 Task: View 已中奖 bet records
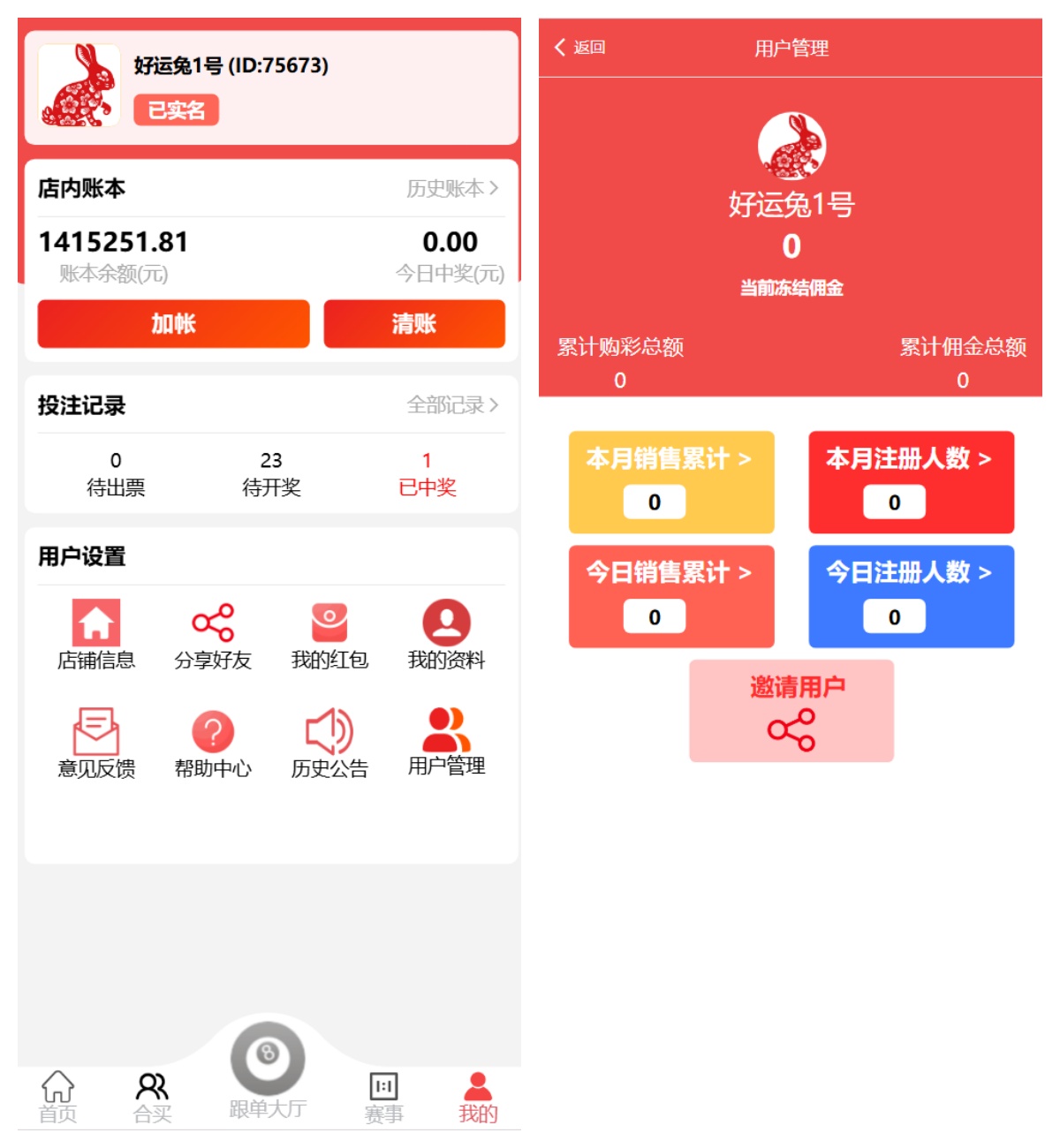[x=427, y=474]
